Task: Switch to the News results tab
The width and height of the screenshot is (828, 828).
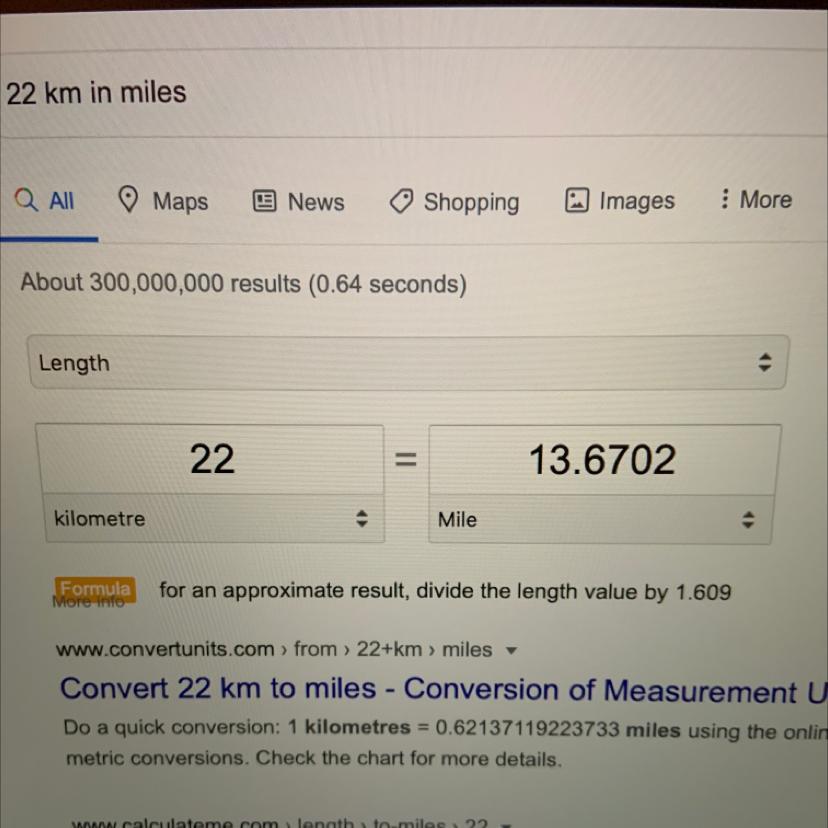Action: (x=299, y=201)
